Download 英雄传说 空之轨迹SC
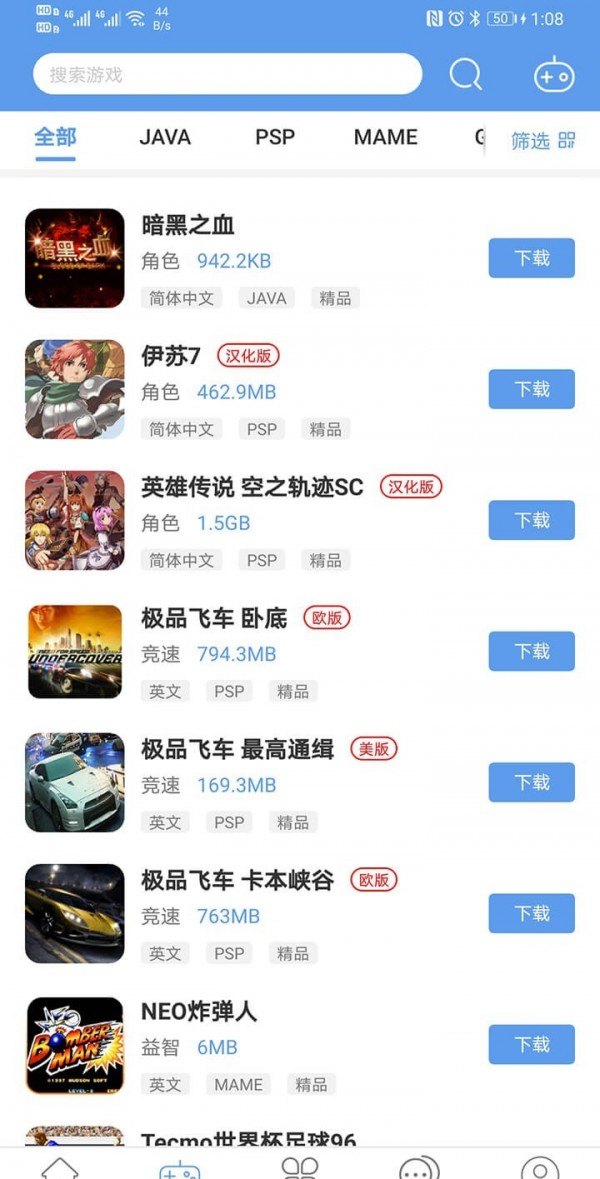 coord(531,520)
